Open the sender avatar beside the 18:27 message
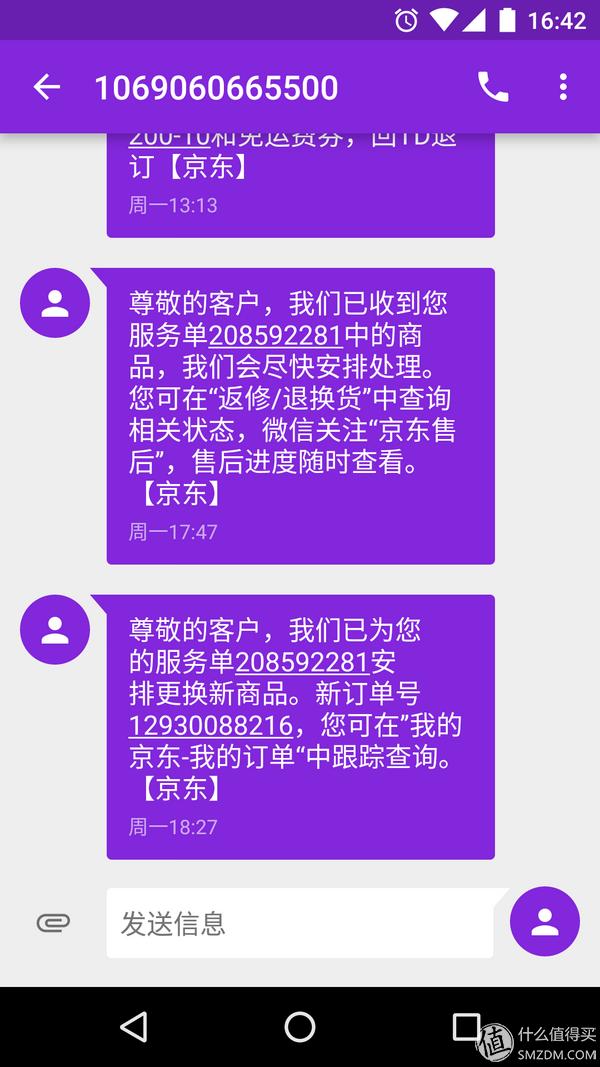The height and width of the screenshot is (1067, 600). point(55,630)
